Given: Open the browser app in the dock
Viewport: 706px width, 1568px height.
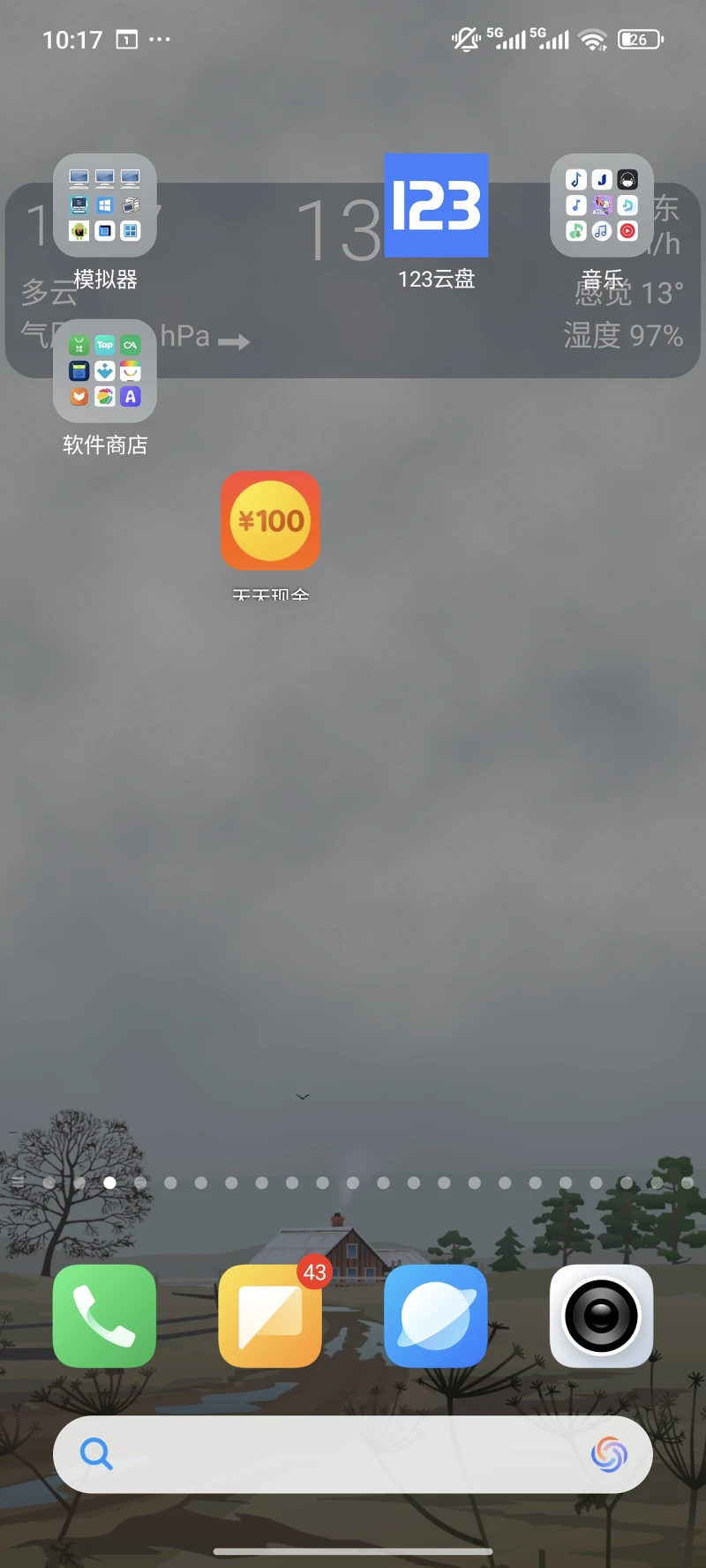Looking at the screenshot, I should click(x=436, y=1316).
